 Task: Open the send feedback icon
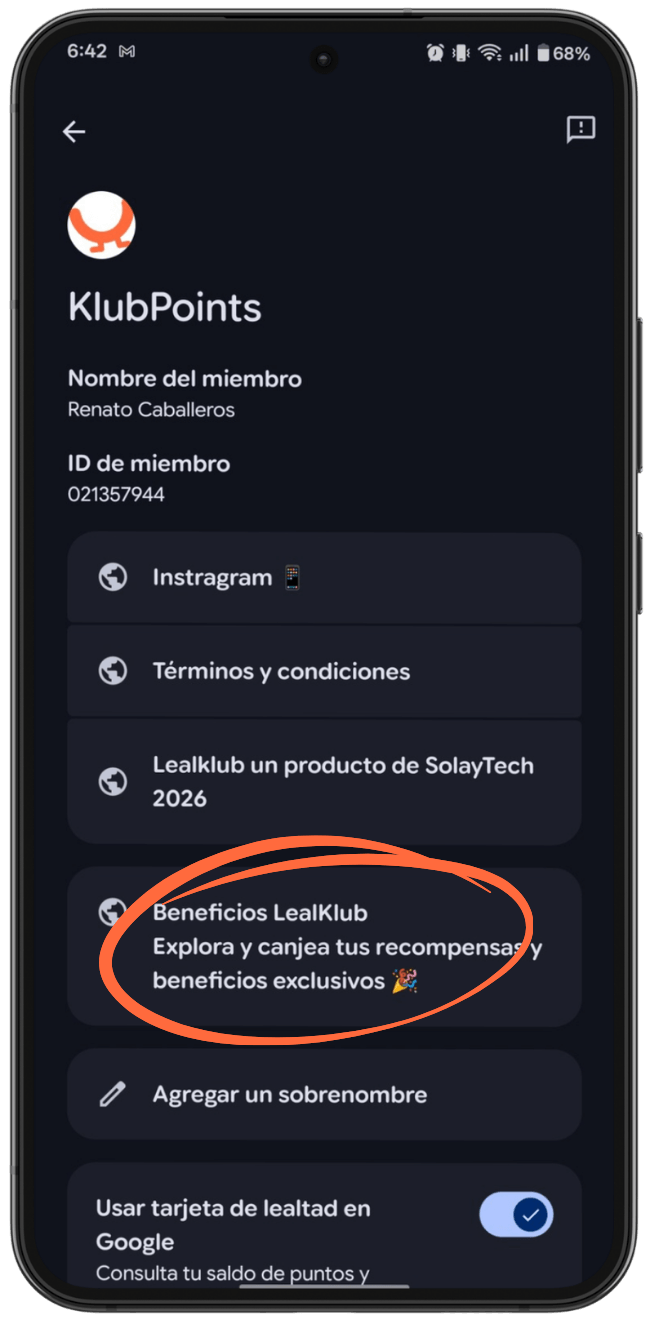580,129
